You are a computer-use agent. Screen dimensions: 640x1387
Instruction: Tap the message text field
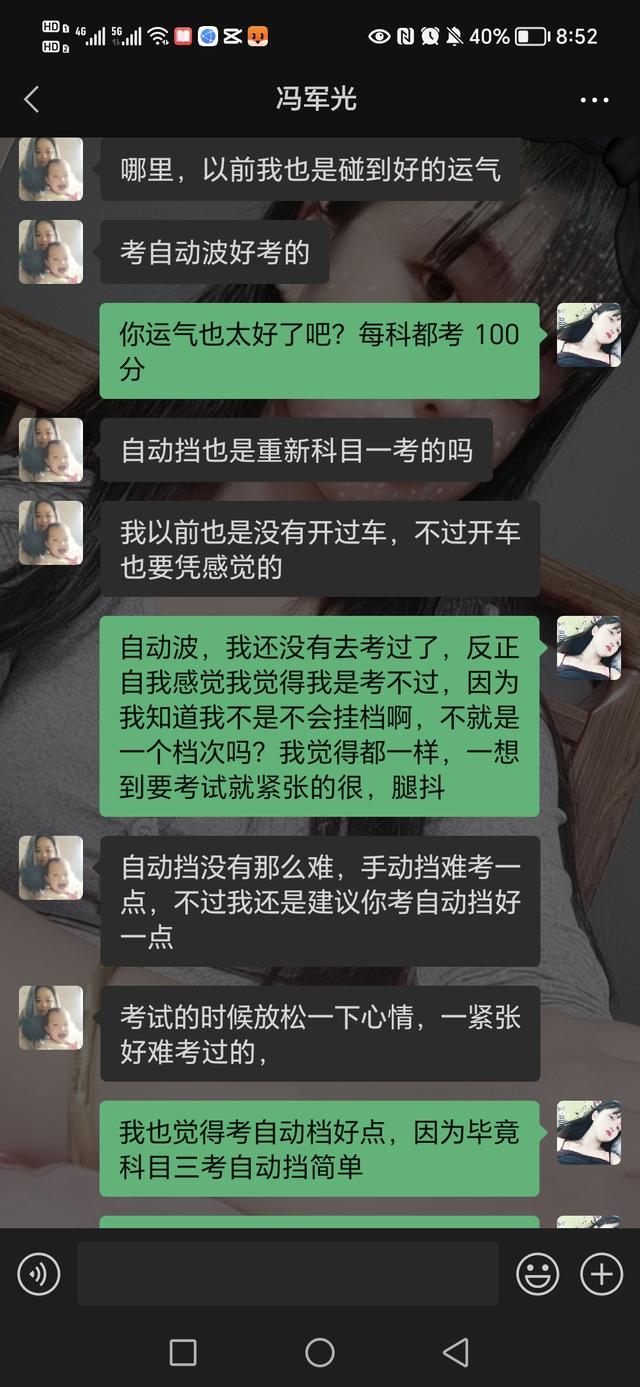287,1274
